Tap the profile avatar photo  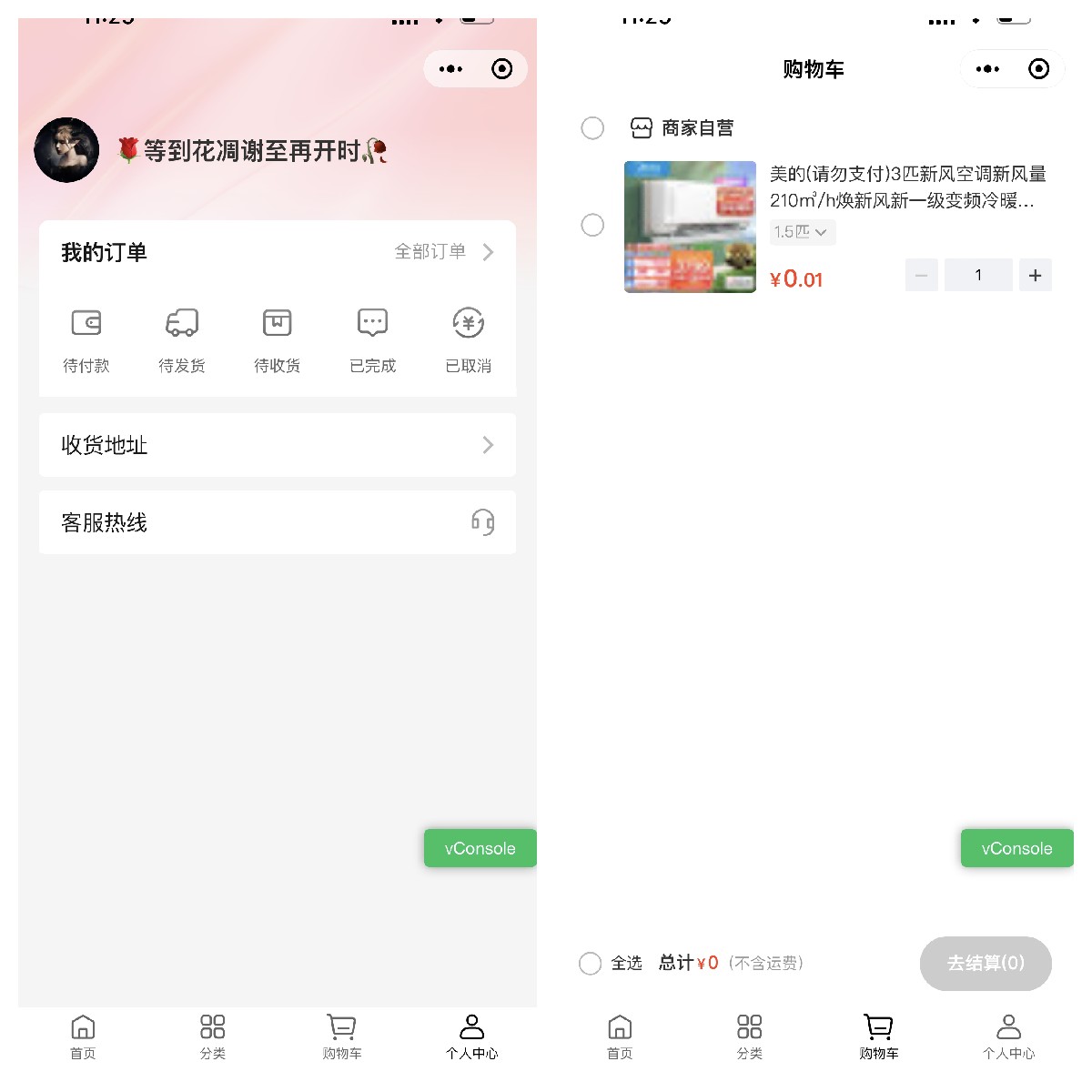point(66,150)
